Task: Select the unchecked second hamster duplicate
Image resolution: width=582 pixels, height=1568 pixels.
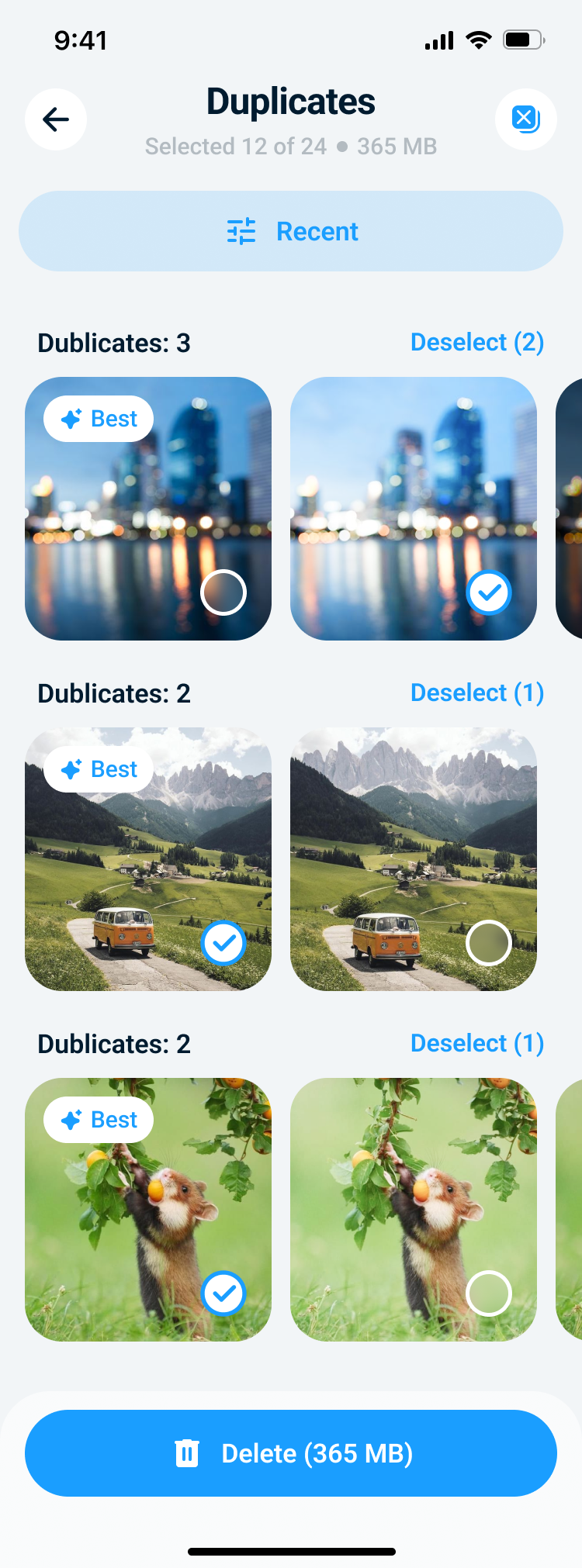Action: [x=489, y=1293]
